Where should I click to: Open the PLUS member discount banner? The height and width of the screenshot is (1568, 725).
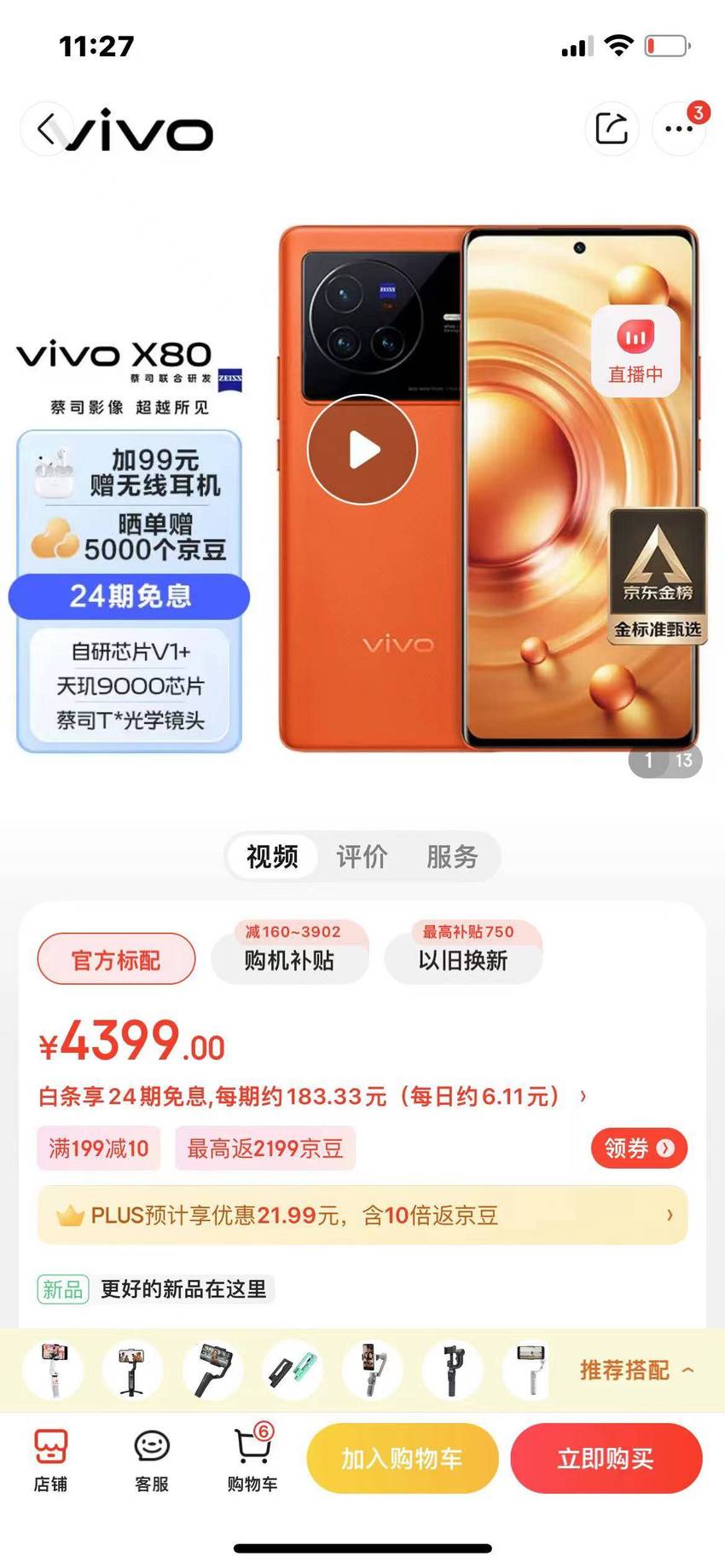(x=362, y=1215)
